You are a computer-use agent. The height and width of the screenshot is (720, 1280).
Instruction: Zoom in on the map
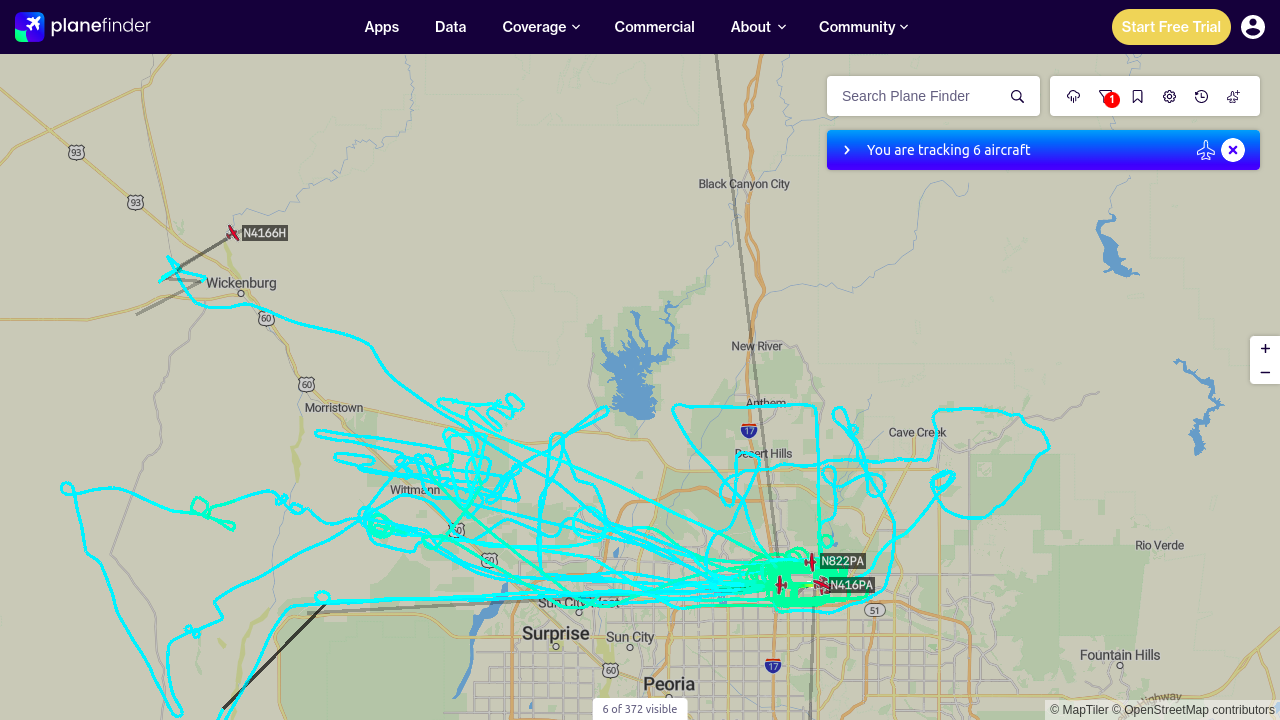click(x=1265, y=349)
